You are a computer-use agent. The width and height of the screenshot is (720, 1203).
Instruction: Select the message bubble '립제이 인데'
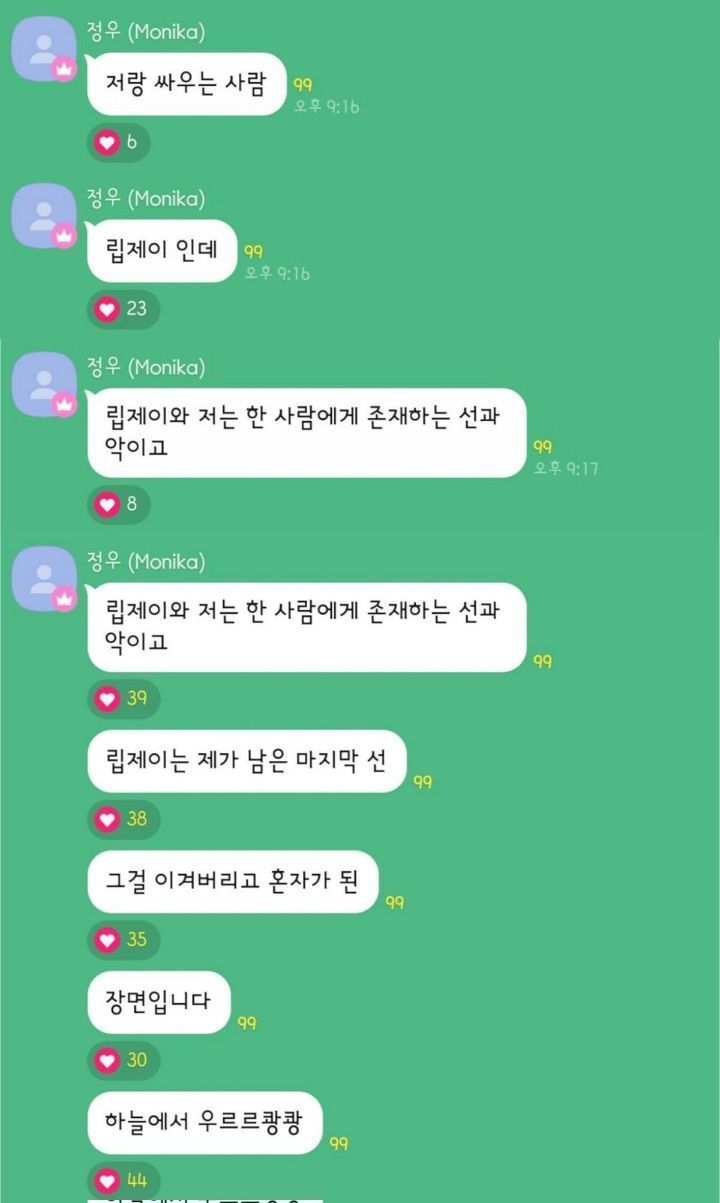point(165,249)
